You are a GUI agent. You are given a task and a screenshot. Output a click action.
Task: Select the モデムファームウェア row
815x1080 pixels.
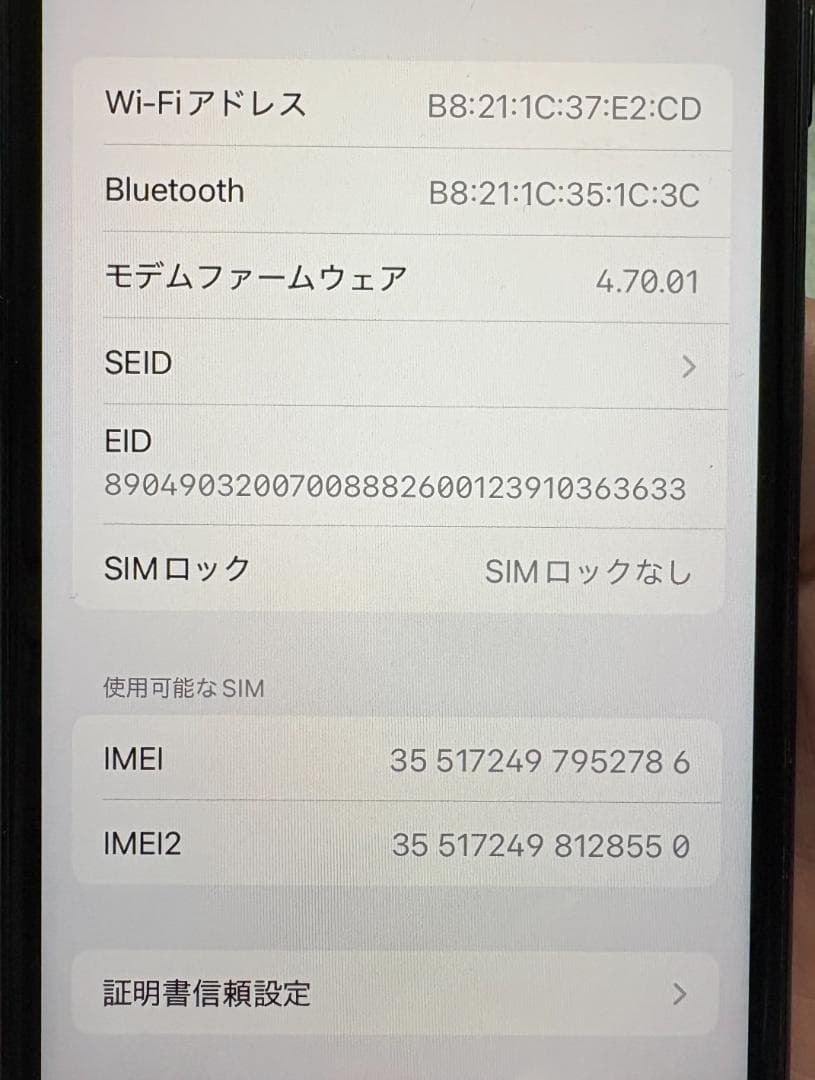click(400, 277)
